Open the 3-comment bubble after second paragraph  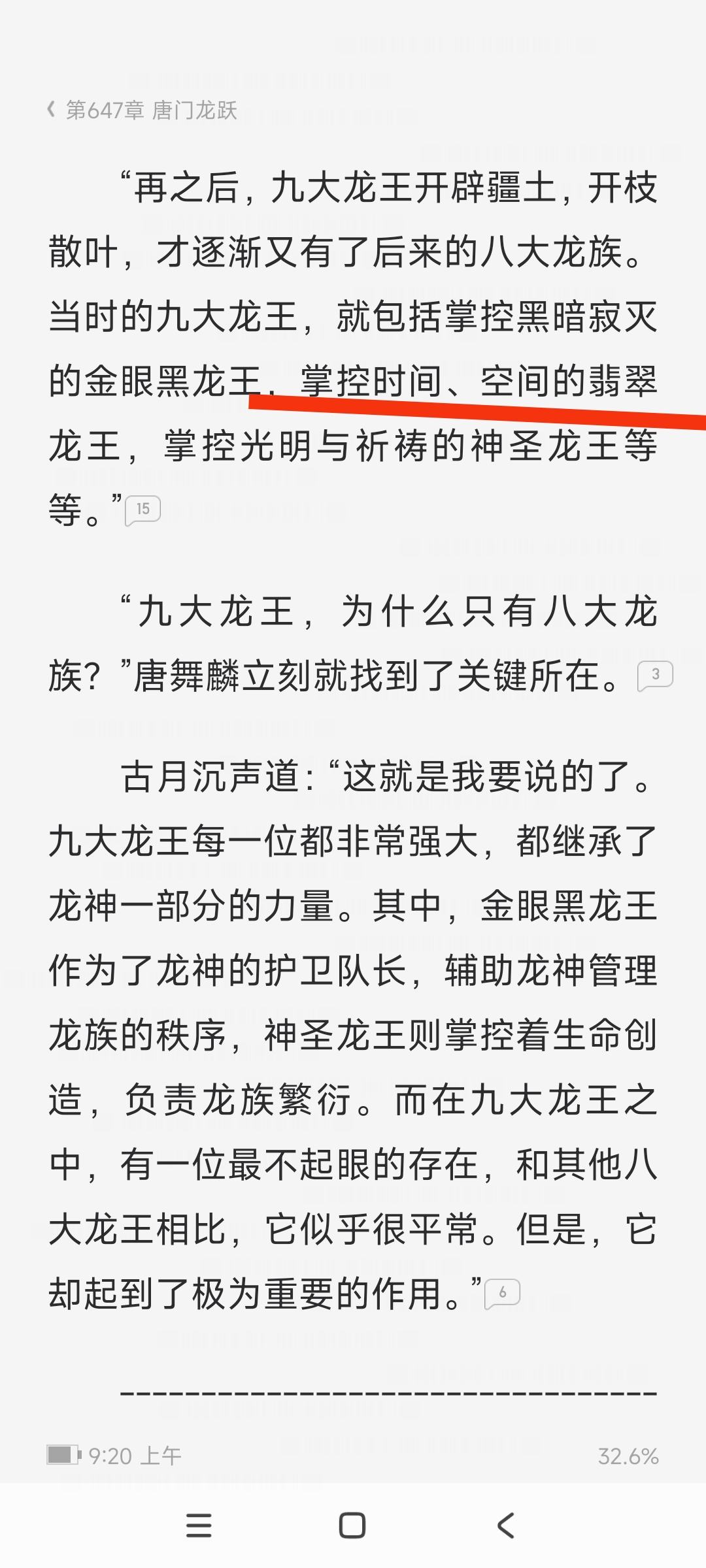(655, 675)
